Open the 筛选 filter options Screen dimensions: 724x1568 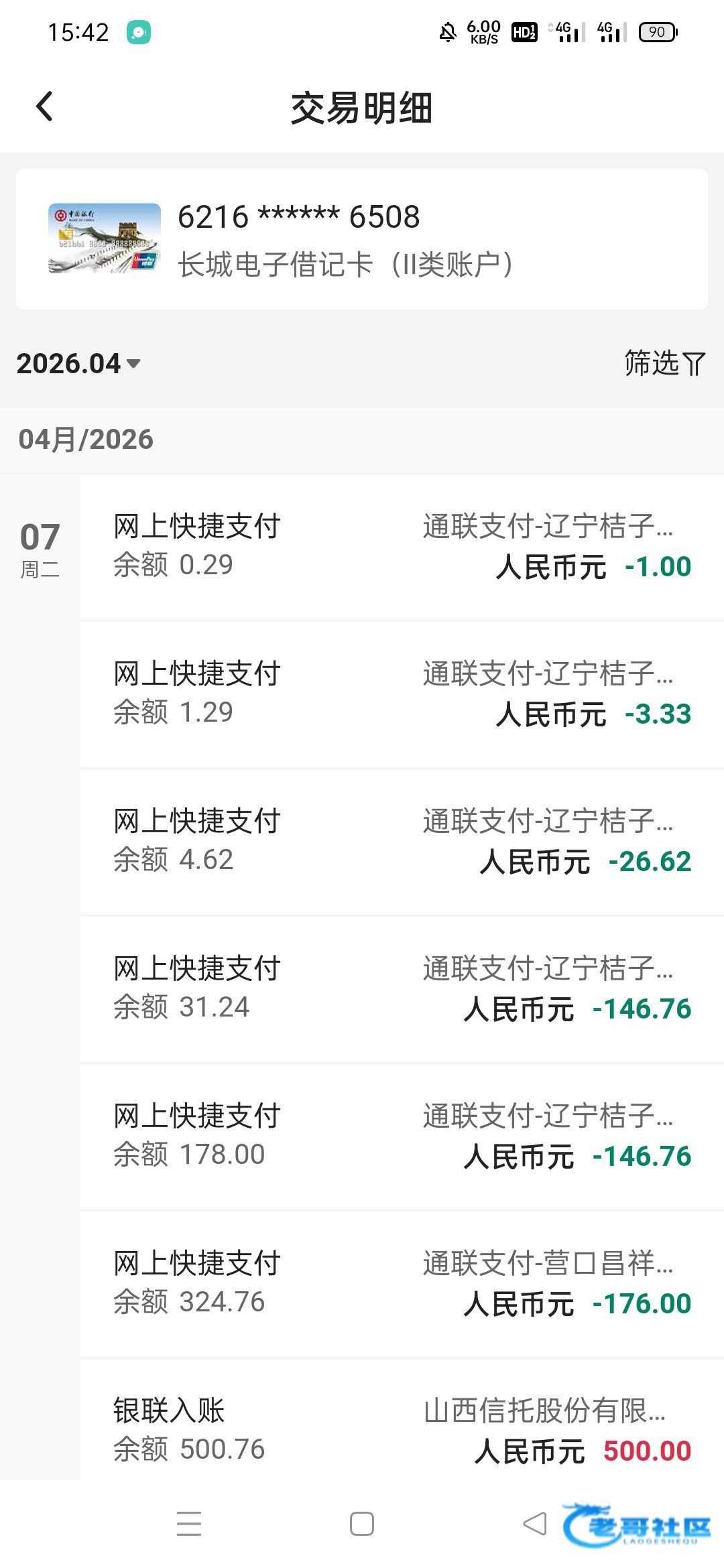coord(664,364)
